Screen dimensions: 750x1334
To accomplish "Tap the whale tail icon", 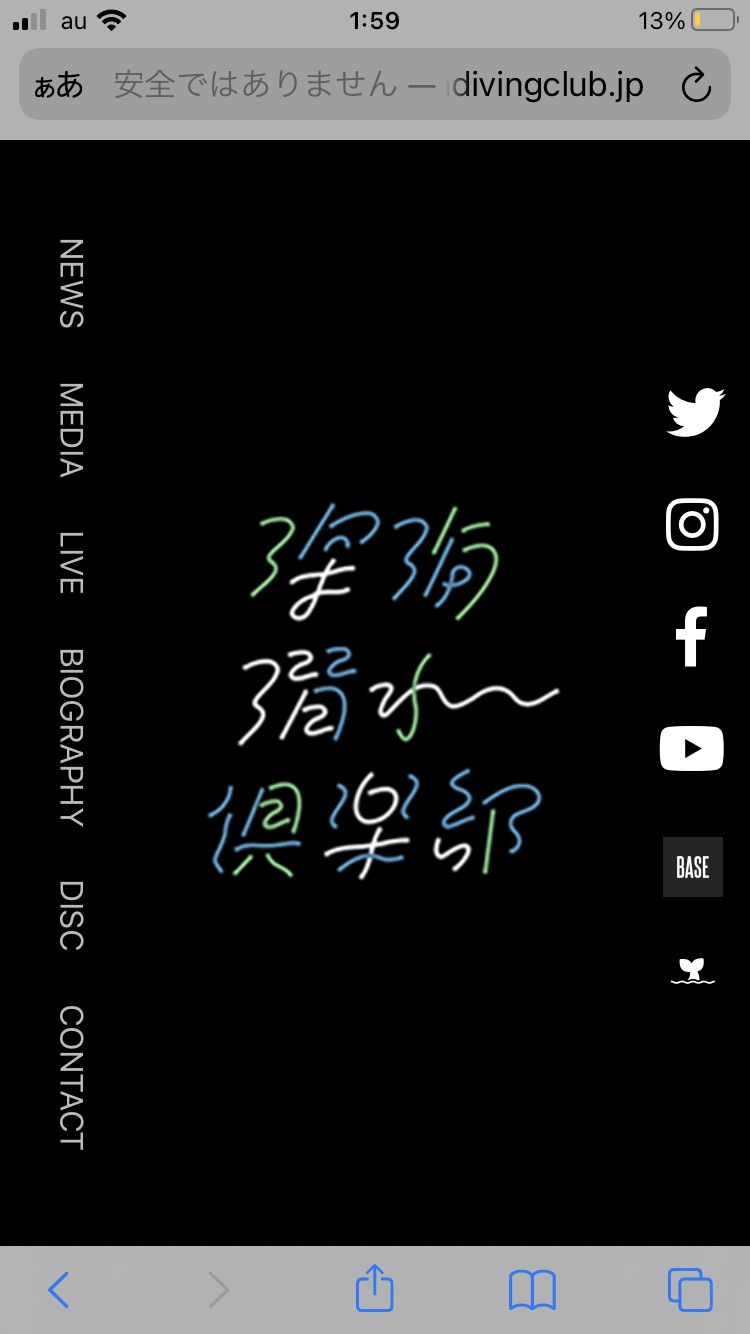I will pyautogui.click(x=692, y=970).
